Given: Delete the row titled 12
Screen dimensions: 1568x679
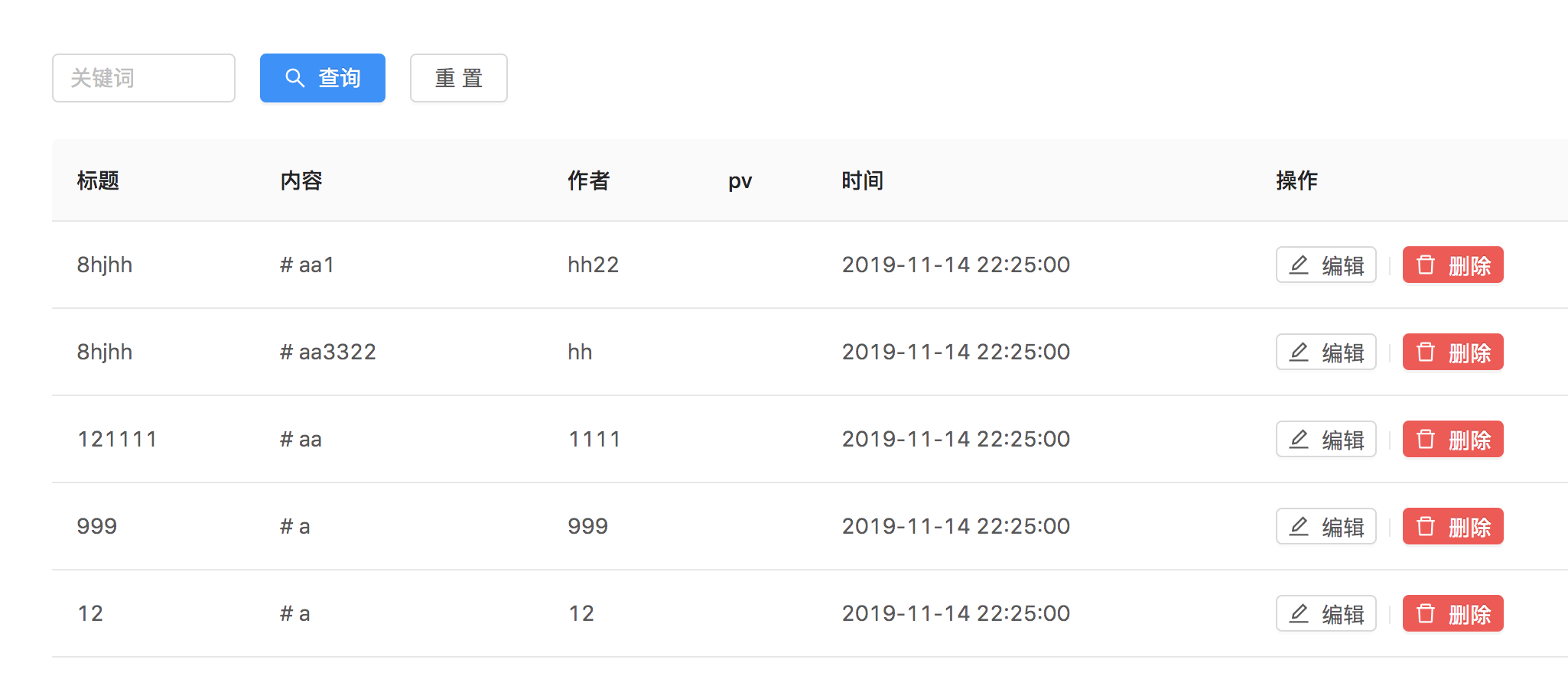Looking at the screenshot, I should point(1453,613).
